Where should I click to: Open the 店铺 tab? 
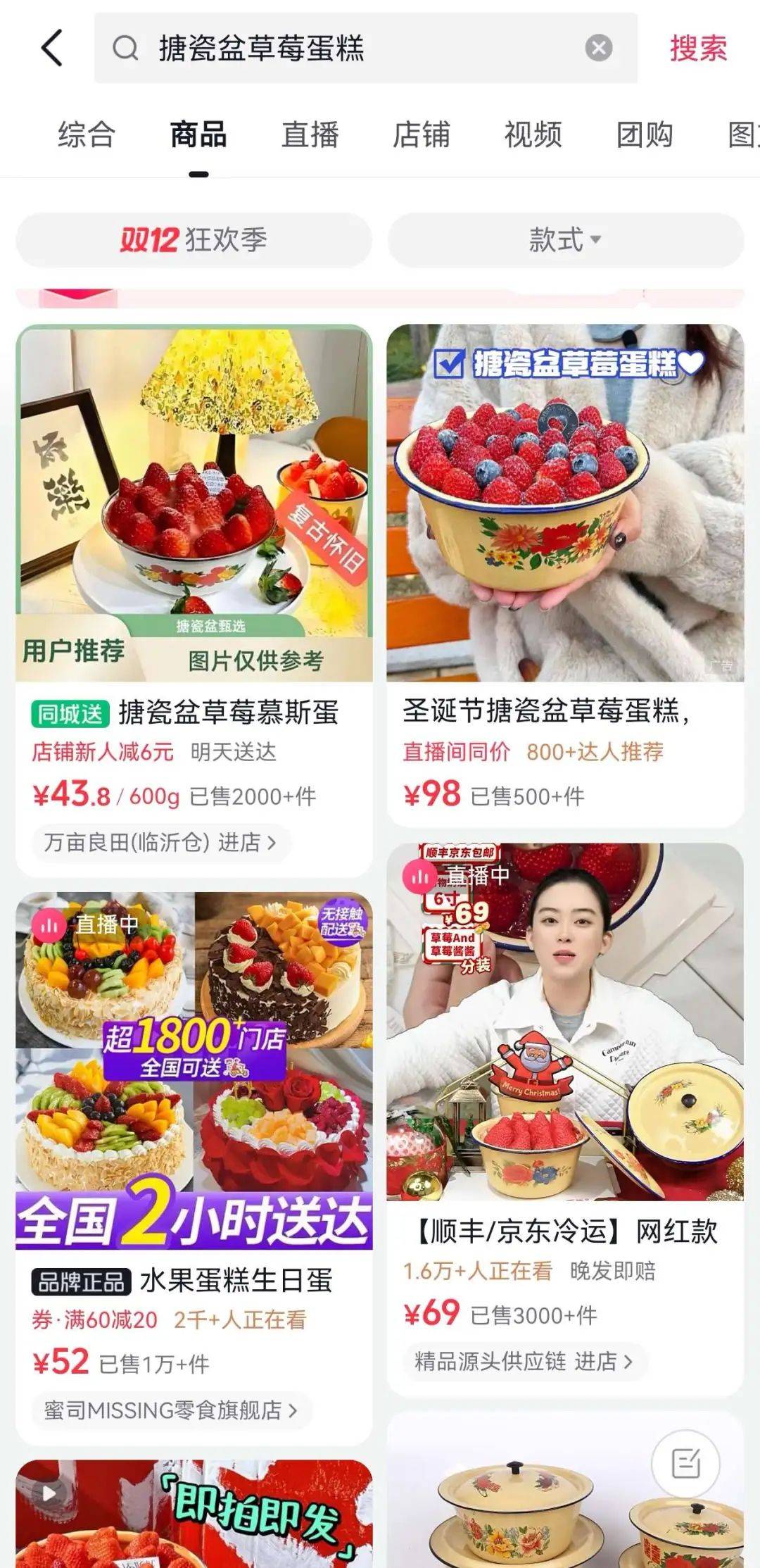point(421,134)
